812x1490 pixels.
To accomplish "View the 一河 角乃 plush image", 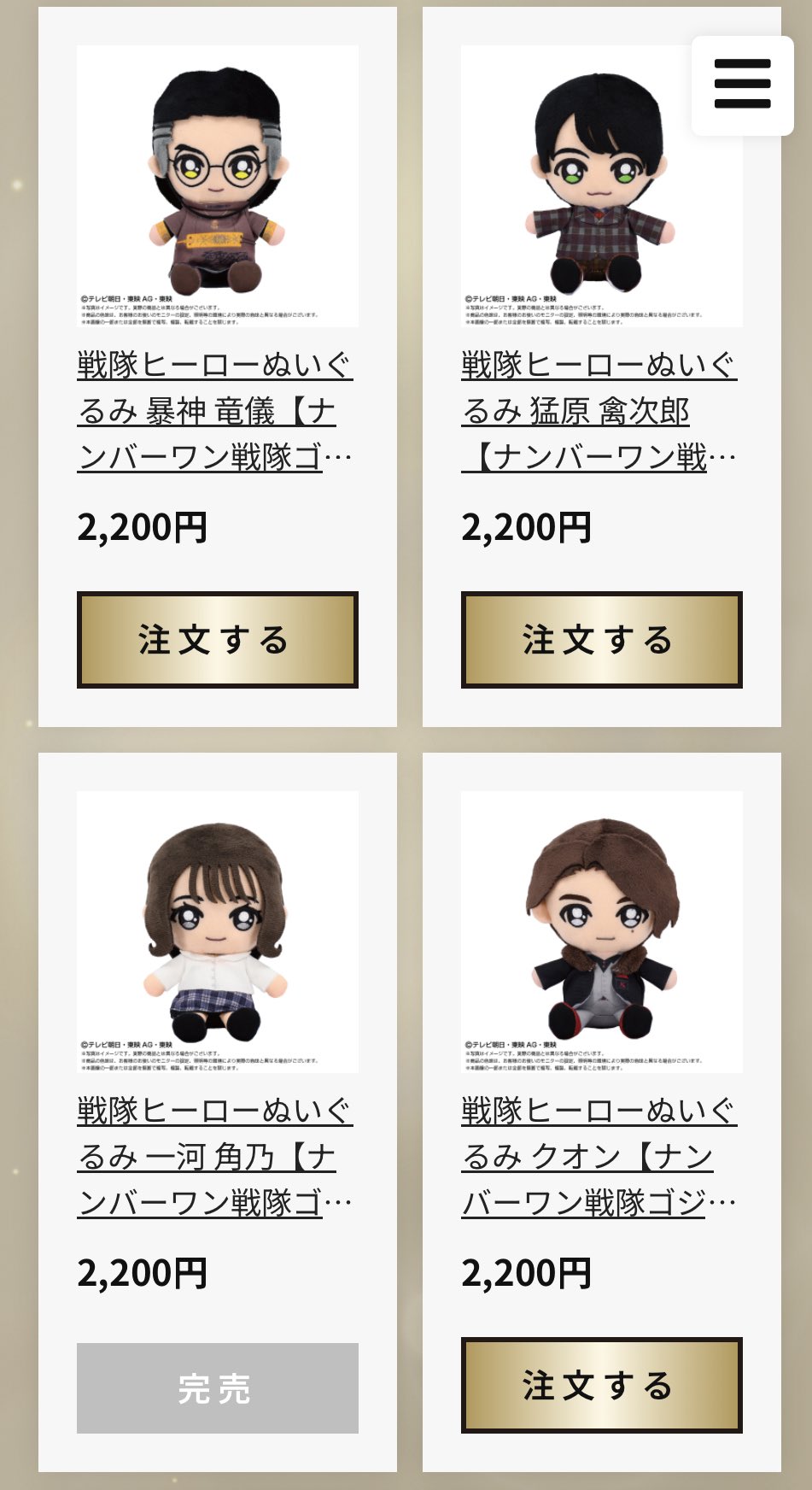I will (217, 931).
